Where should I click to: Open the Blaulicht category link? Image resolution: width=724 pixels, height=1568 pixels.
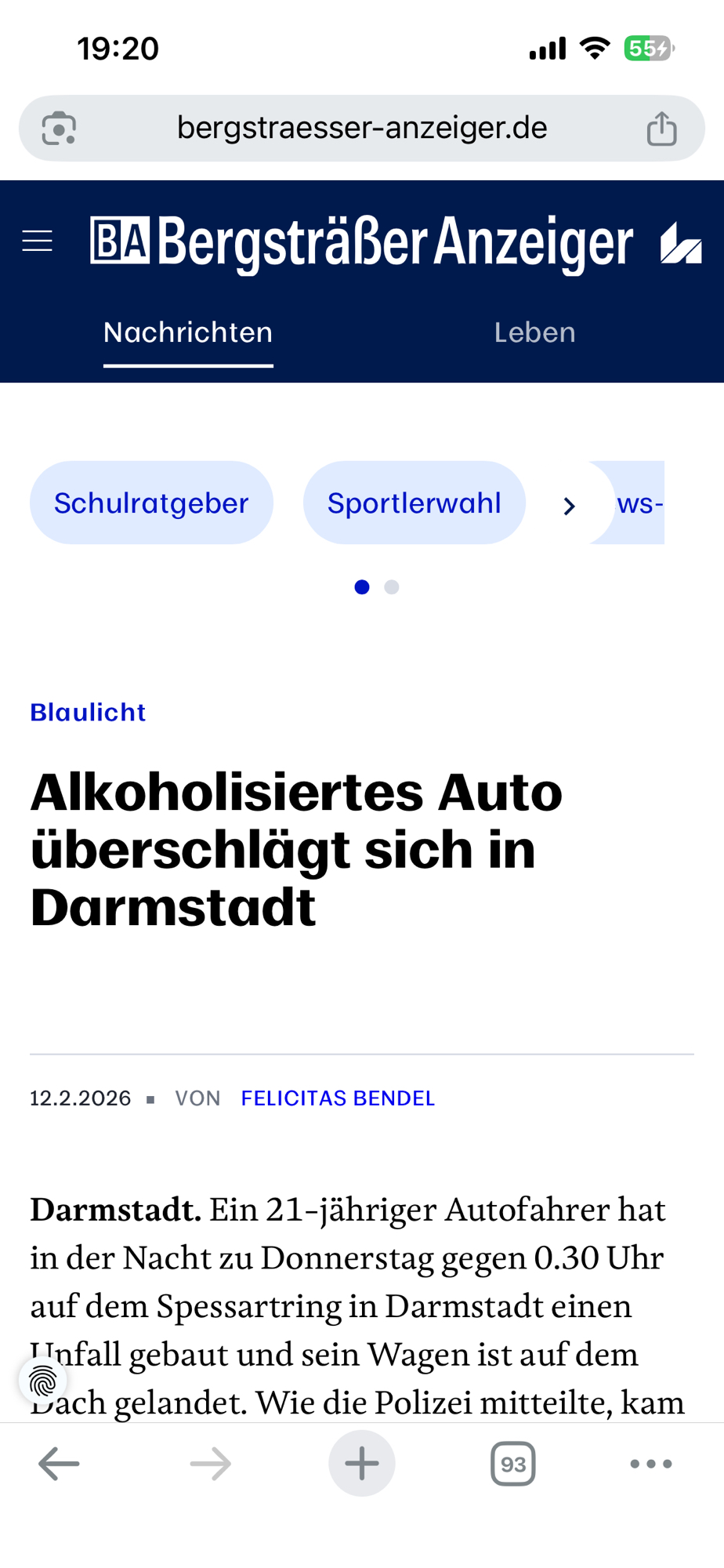click(x=88, y=712)
